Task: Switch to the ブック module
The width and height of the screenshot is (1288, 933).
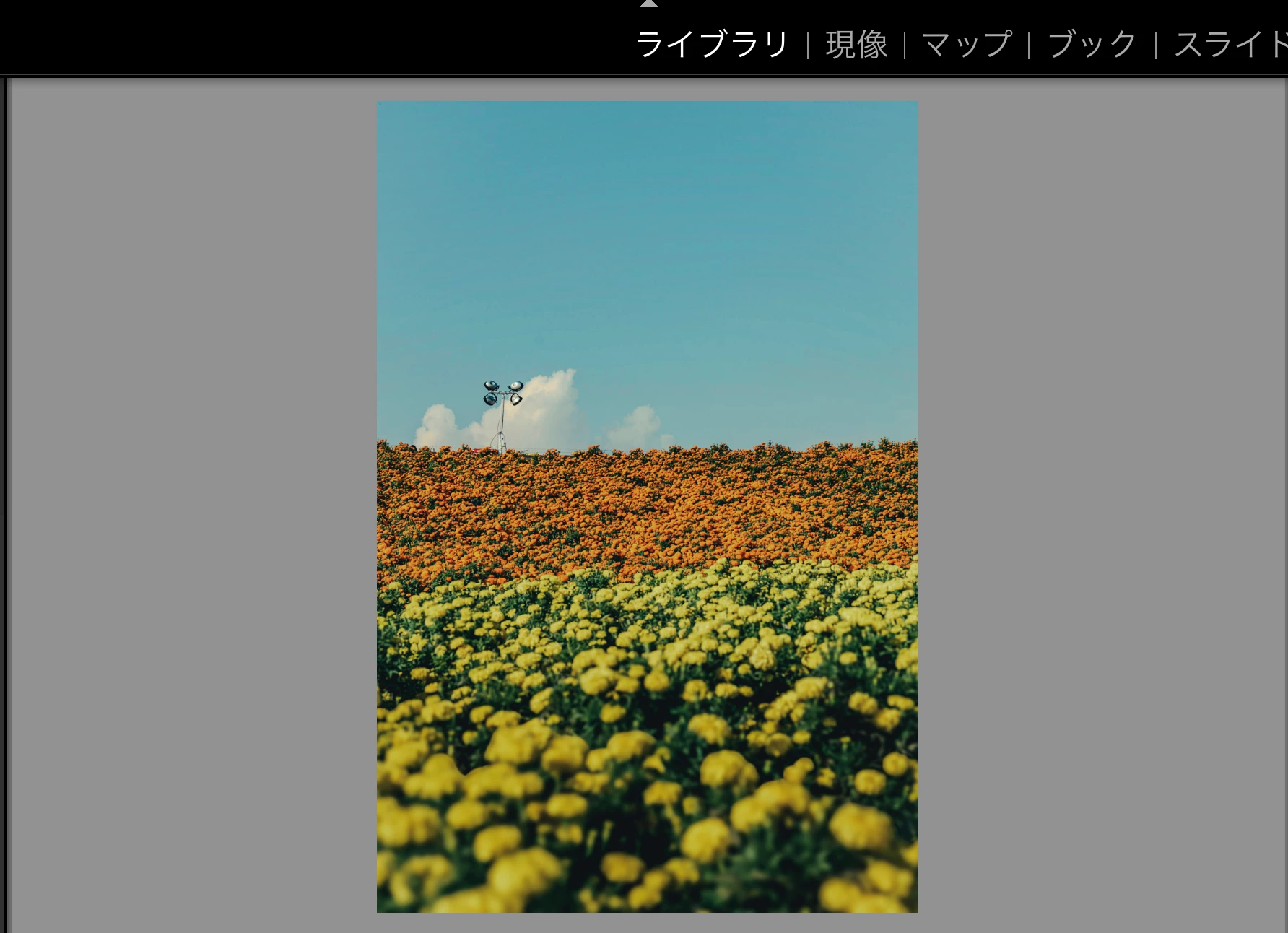Action: [1092, 45]
